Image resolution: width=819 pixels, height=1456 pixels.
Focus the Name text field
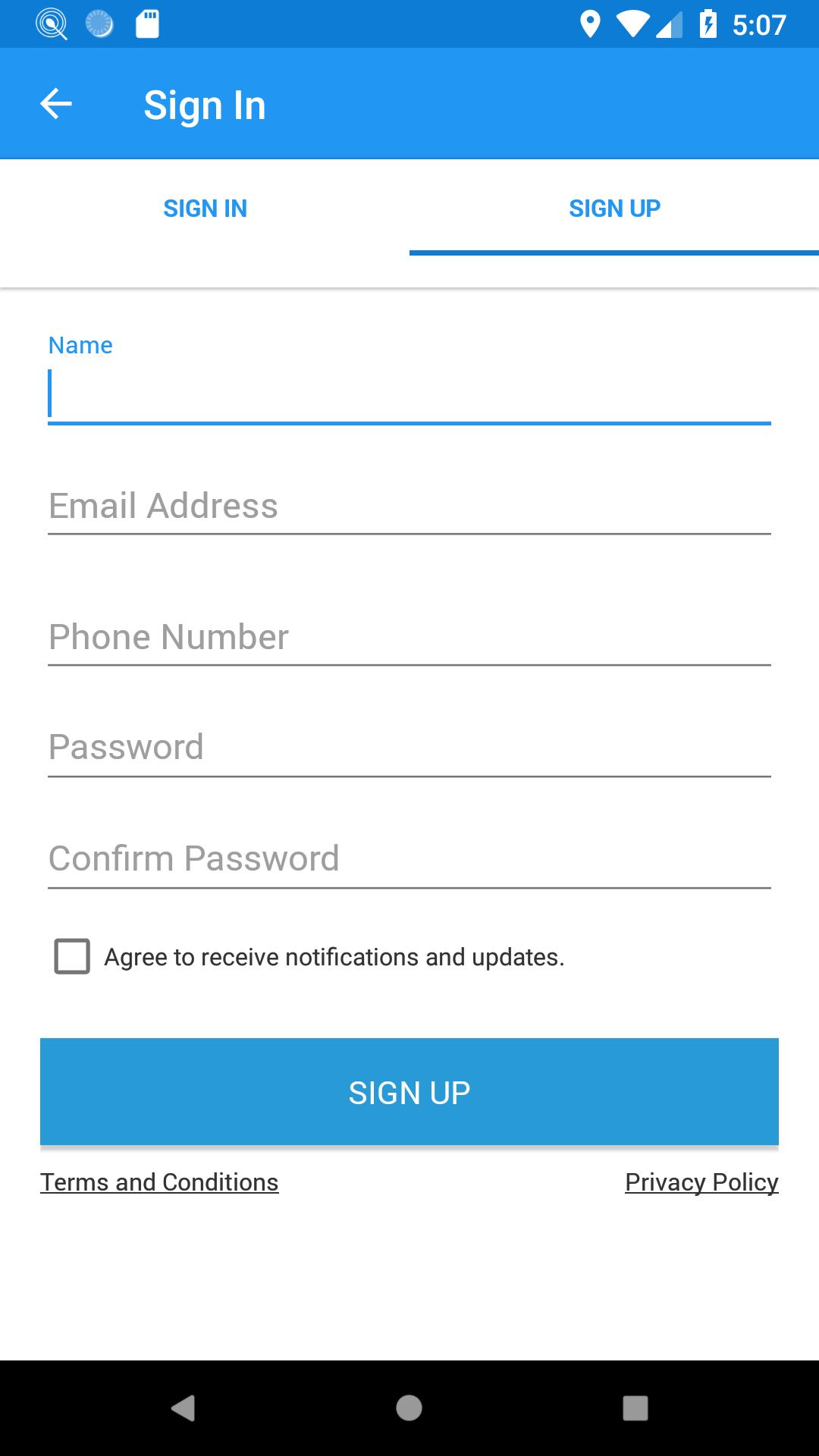point(409,394)
